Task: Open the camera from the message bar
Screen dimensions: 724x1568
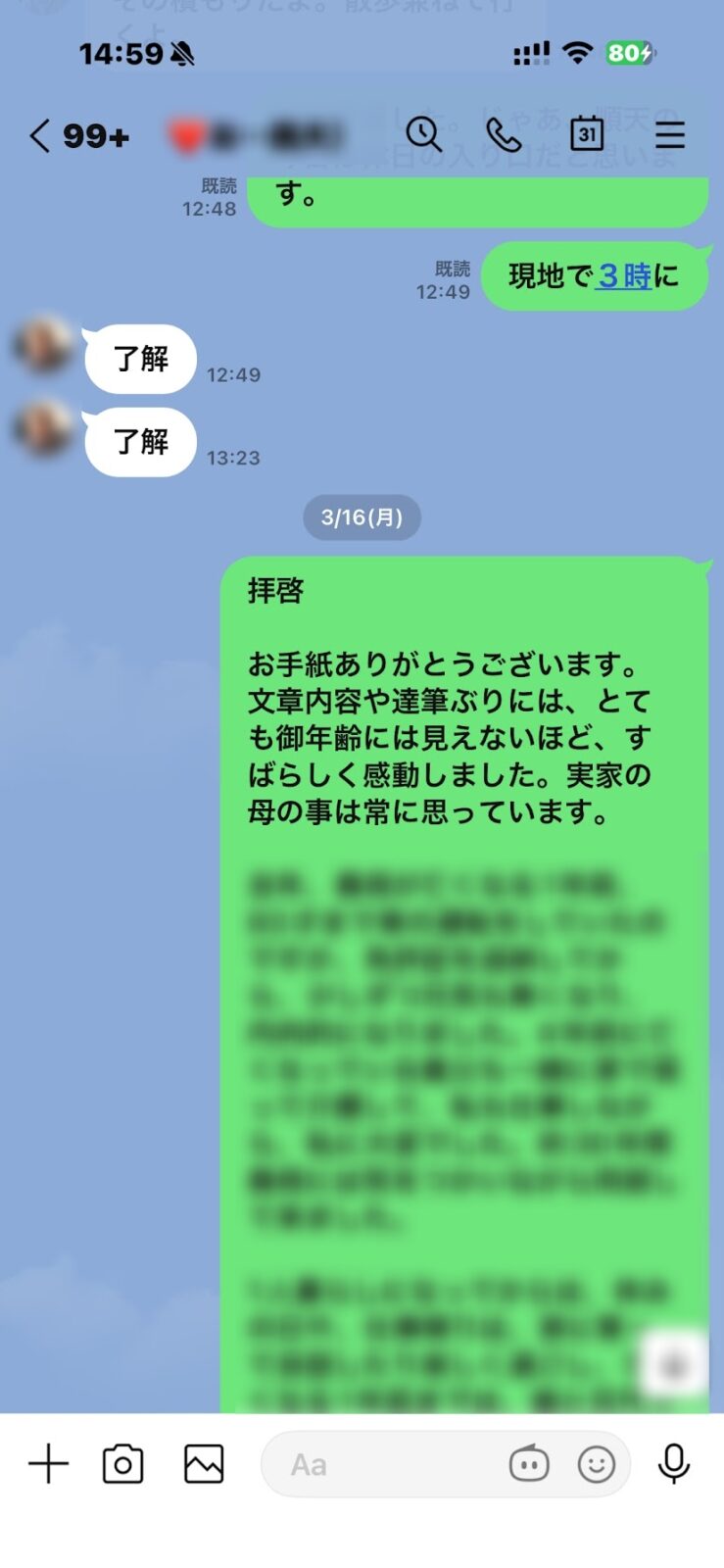Action: click(x=123, y=1464)
